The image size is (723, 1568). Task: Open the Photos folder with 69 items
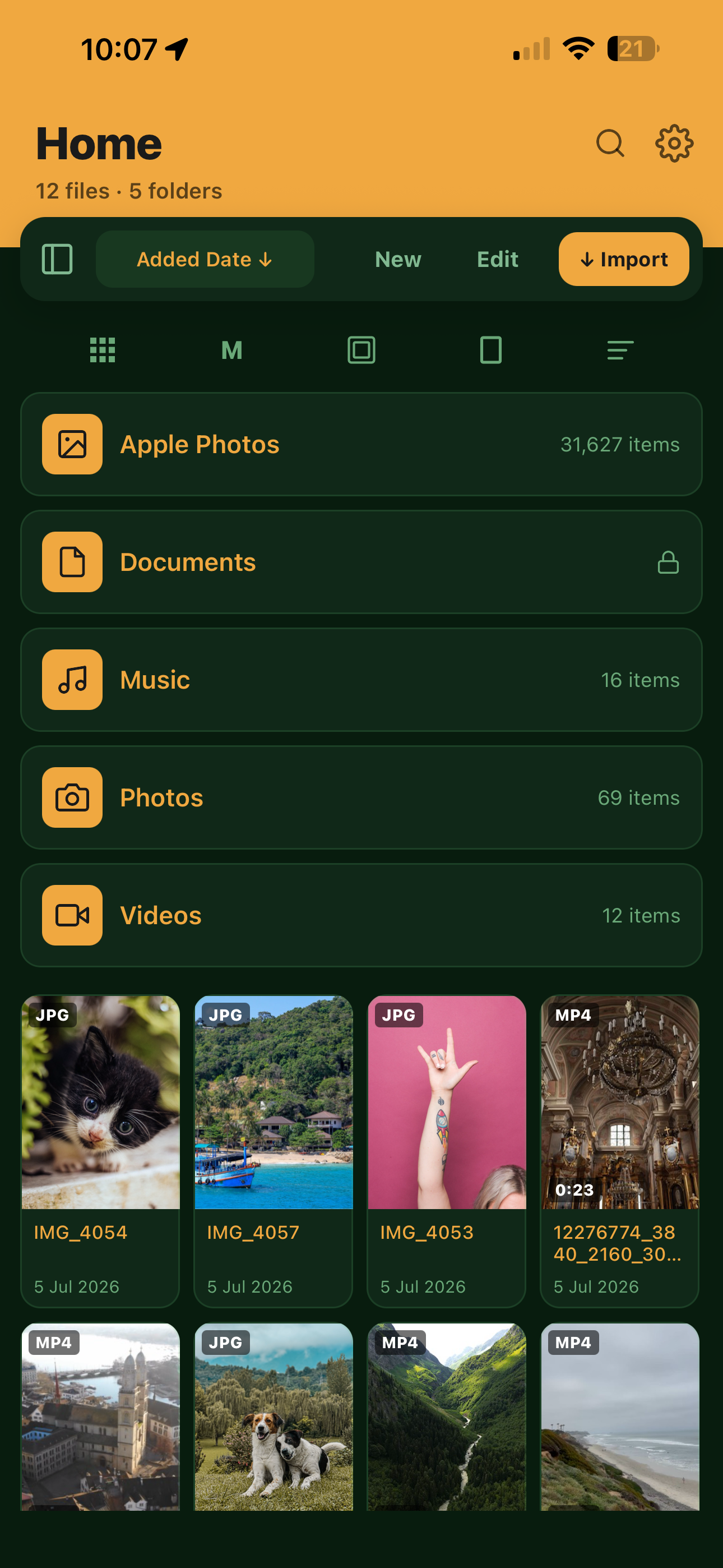361,797
